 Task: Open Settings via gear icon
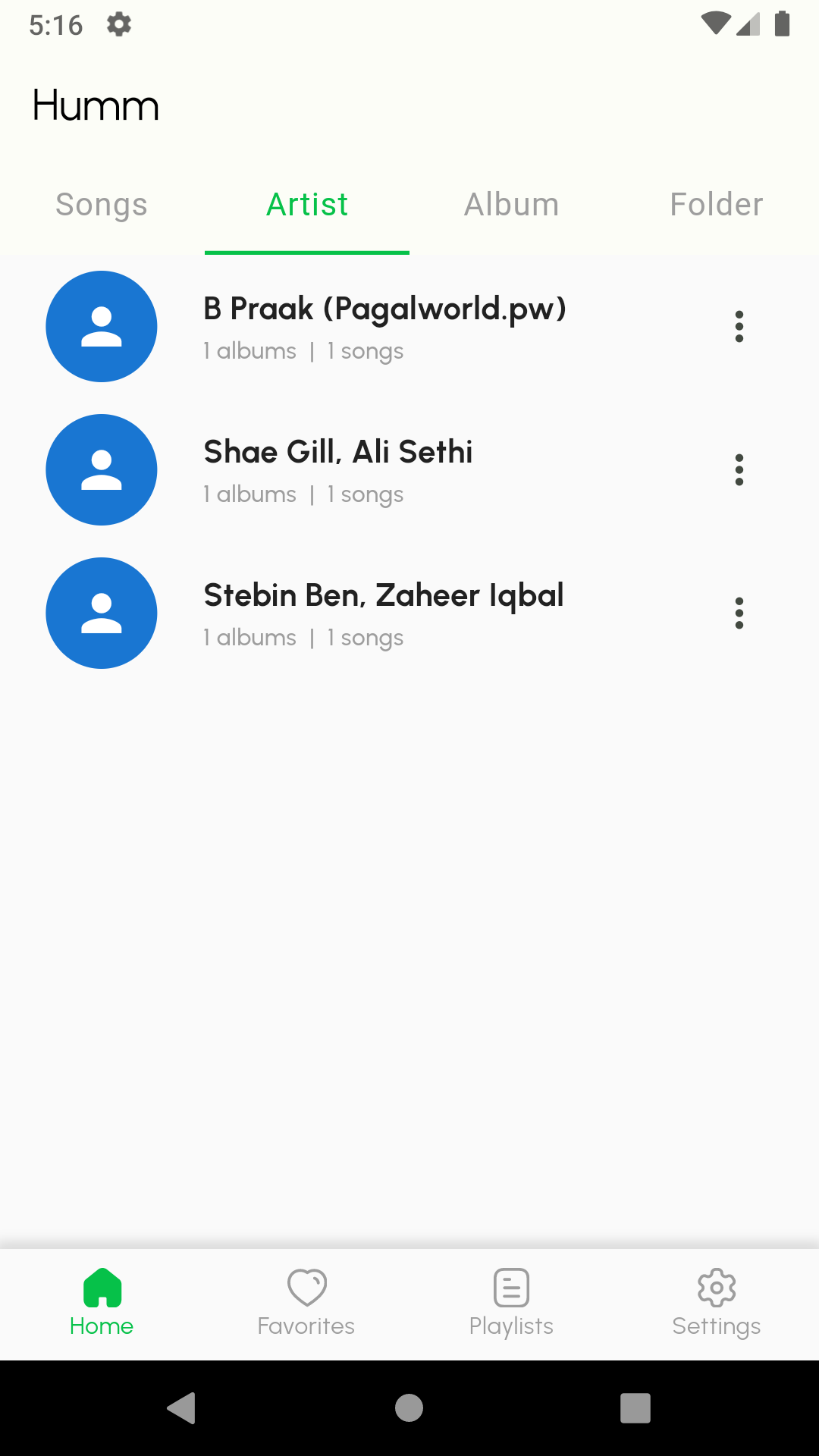coord(716,1288)
